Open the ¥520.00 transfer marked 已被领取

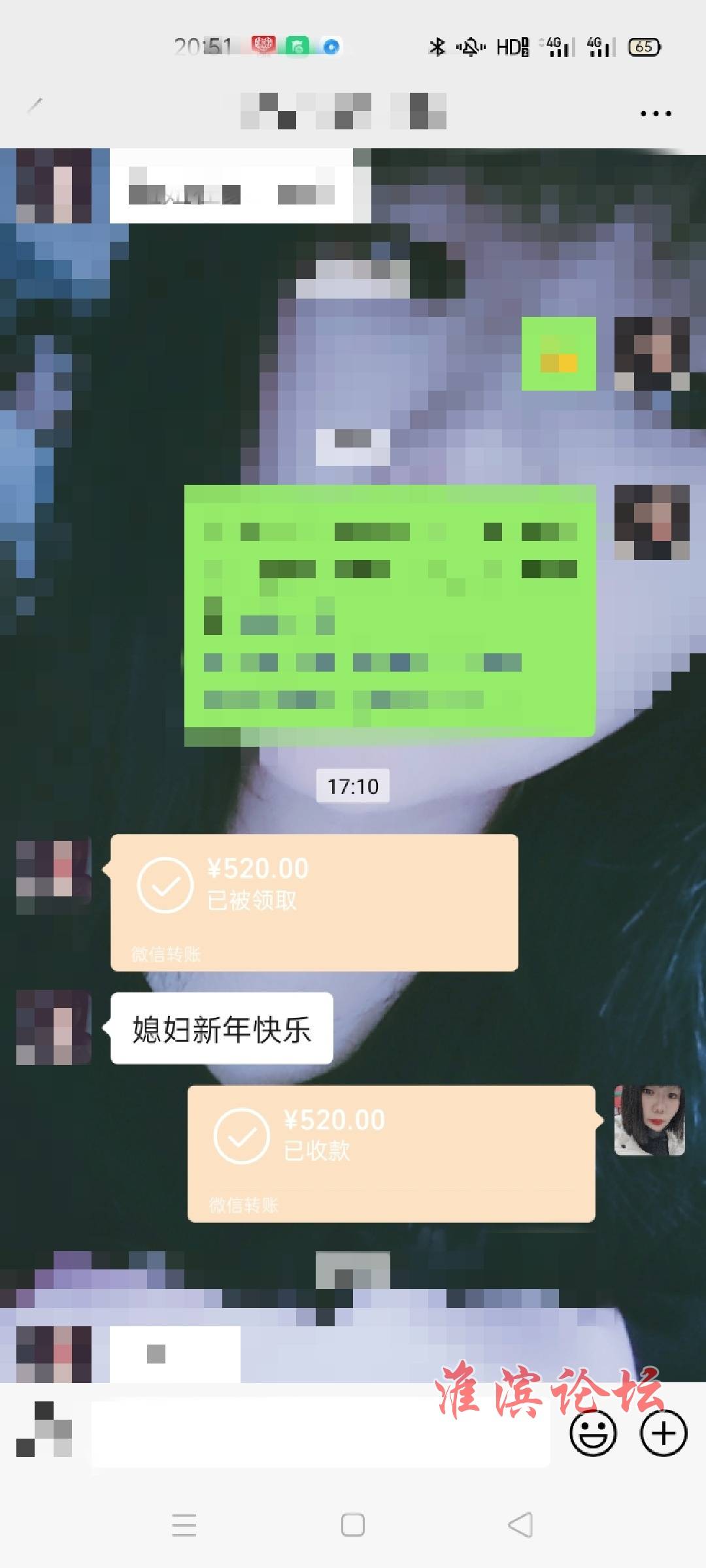tap(314, 902)
